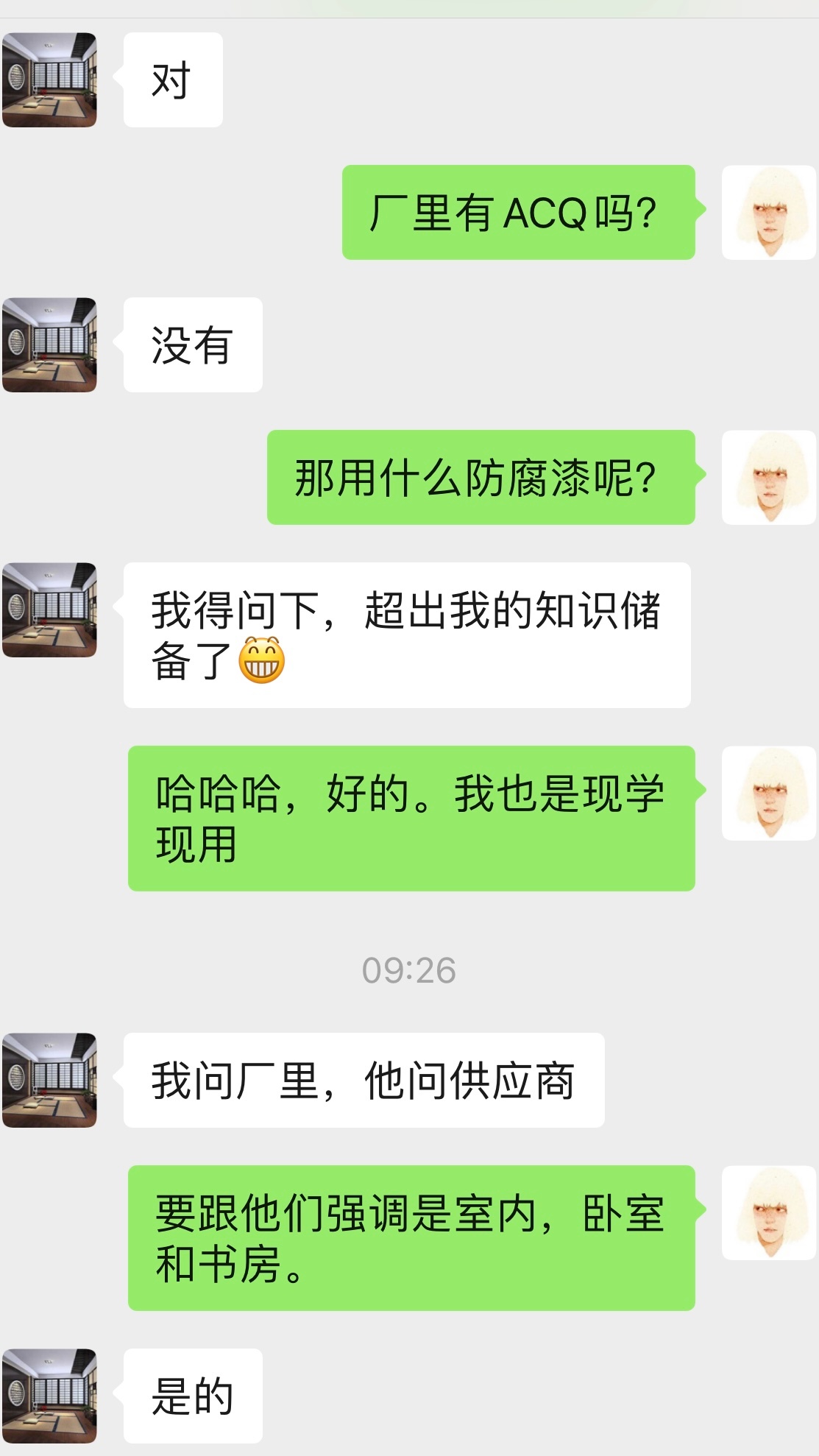Tap my avatar beside "那用什么防腐漆呢?"
Viewport: 819px width, 1456px height.
[769, 477]
